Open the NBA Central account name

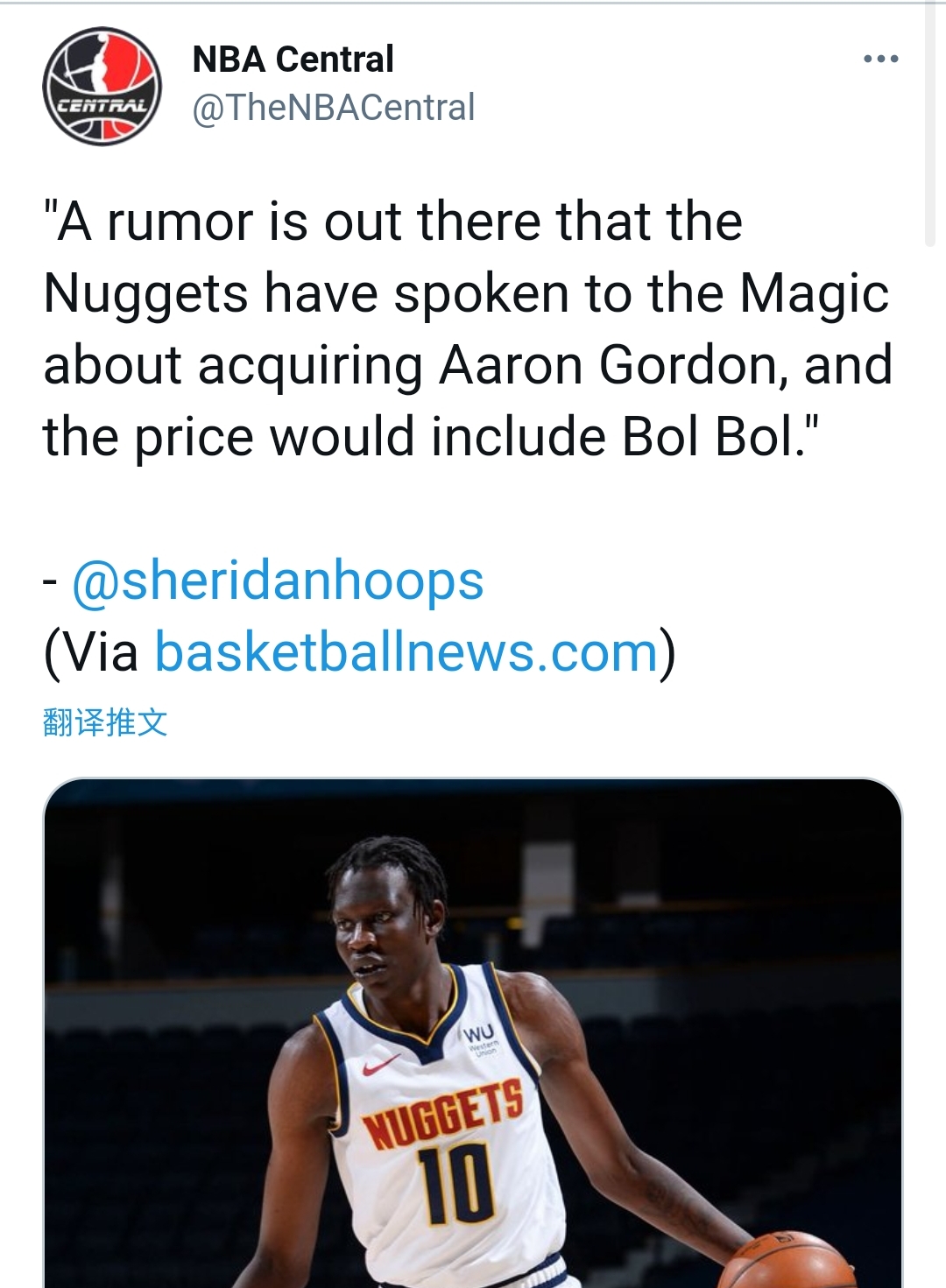click(293, 60)
